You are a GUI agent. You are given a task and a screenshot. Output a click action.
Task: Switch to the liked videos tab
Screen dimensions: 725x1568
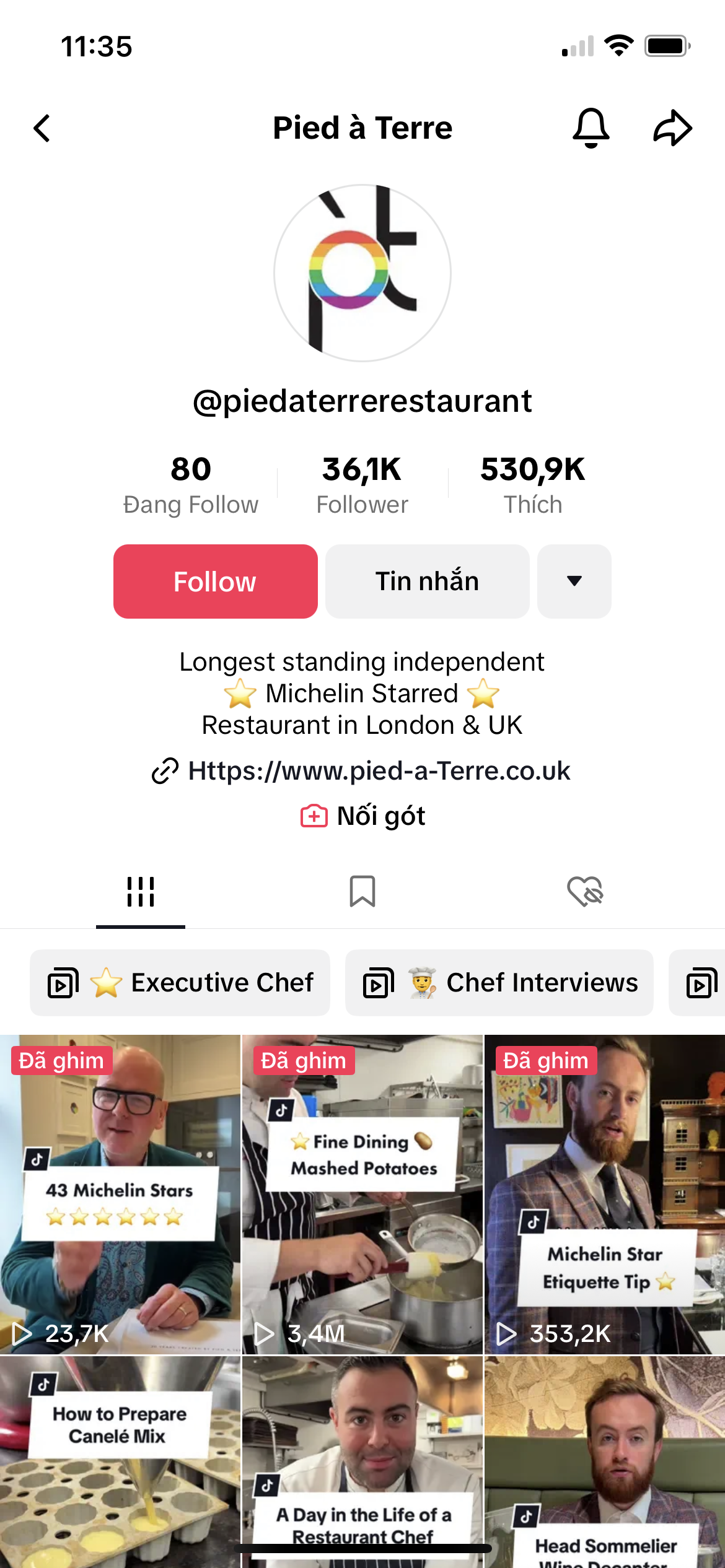click(x=585, y=892)
